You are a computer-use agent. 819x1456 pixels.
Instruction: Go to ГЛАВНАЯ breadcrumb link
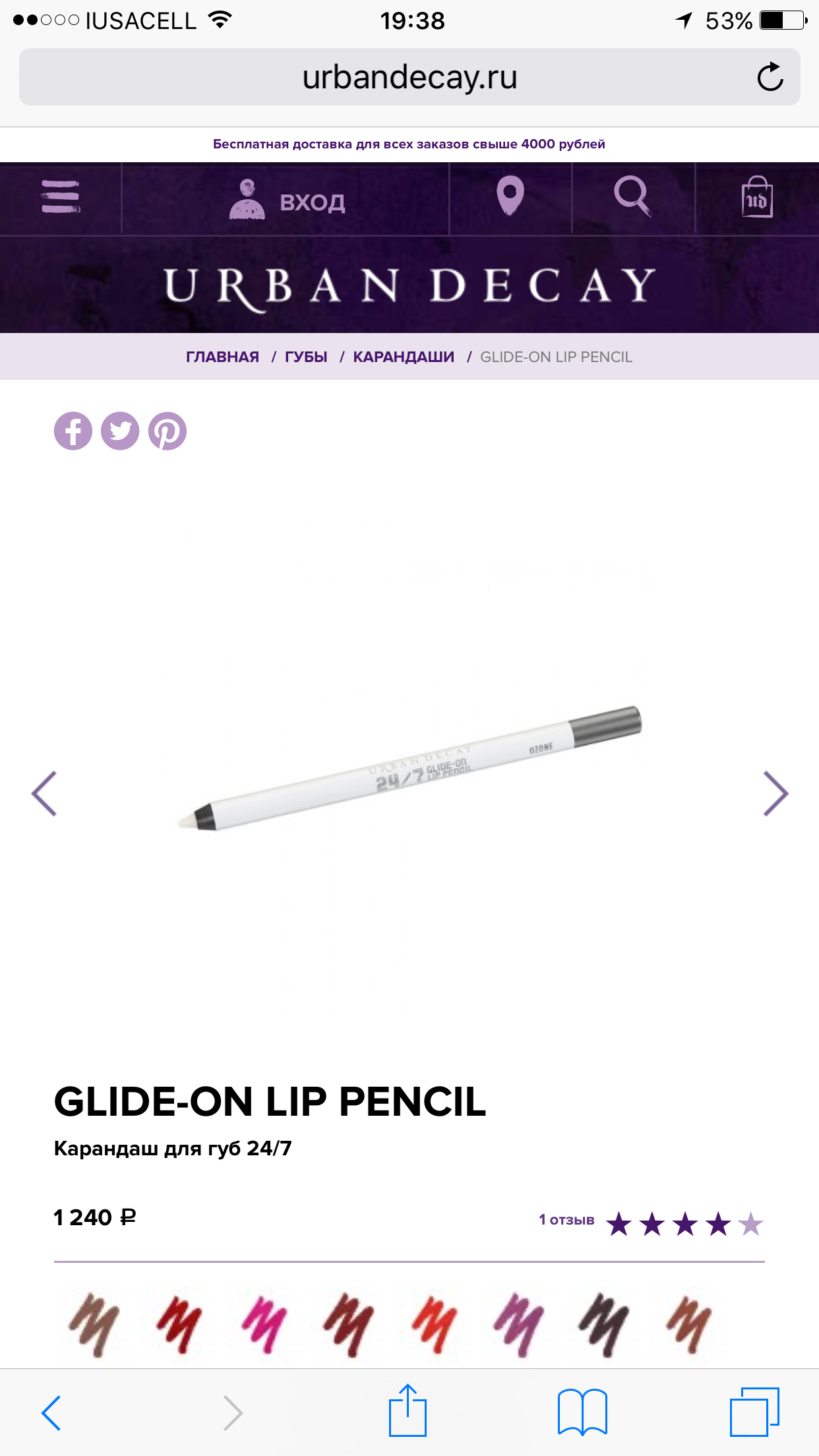222,357
